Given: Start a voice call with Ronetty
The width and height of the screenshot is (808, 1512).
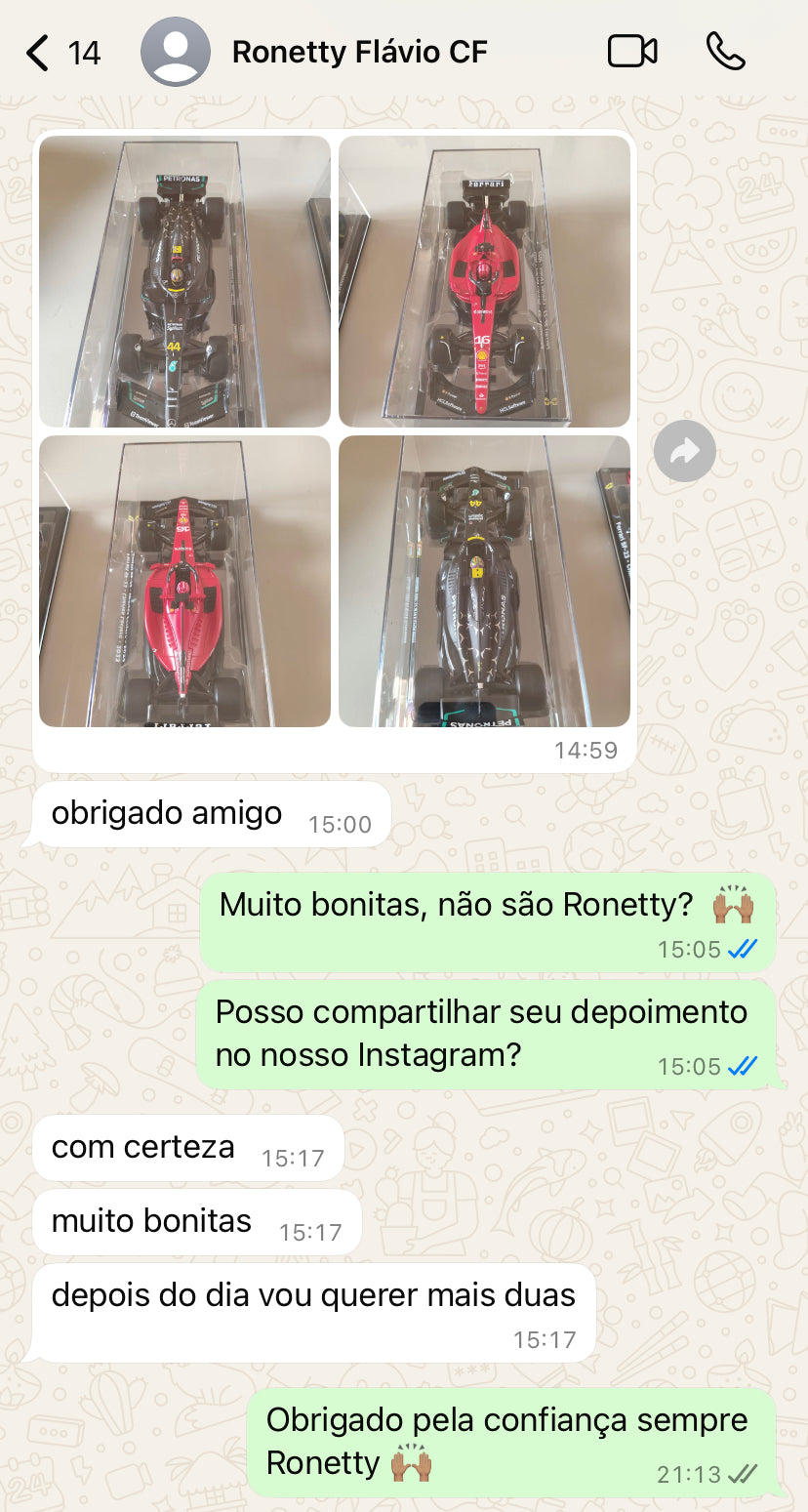Looking at the screenshot, I should coord(725,52).
